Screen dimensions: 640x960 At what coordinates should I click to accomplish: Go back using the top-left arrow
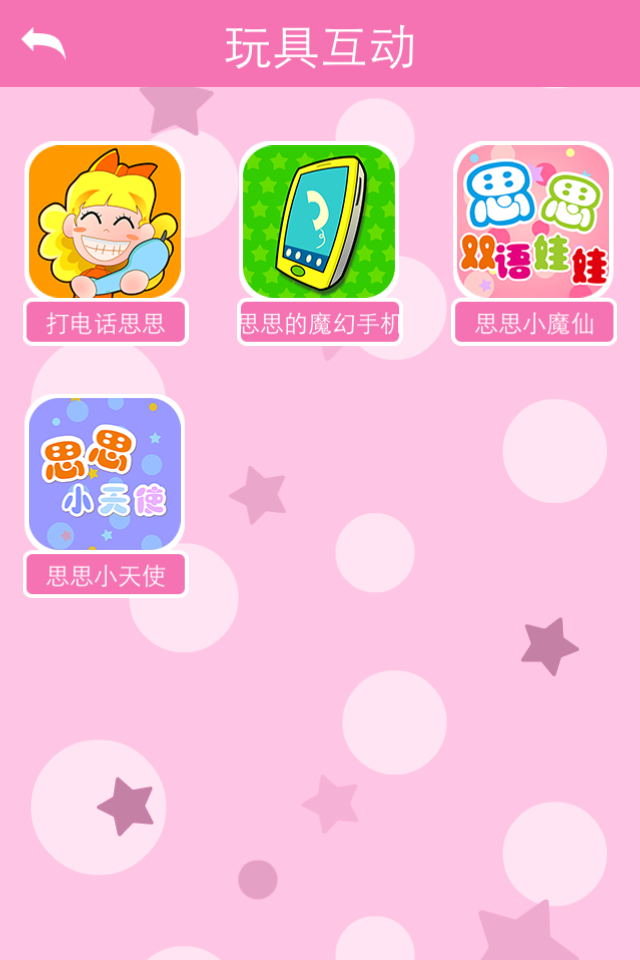coord(44,43)
